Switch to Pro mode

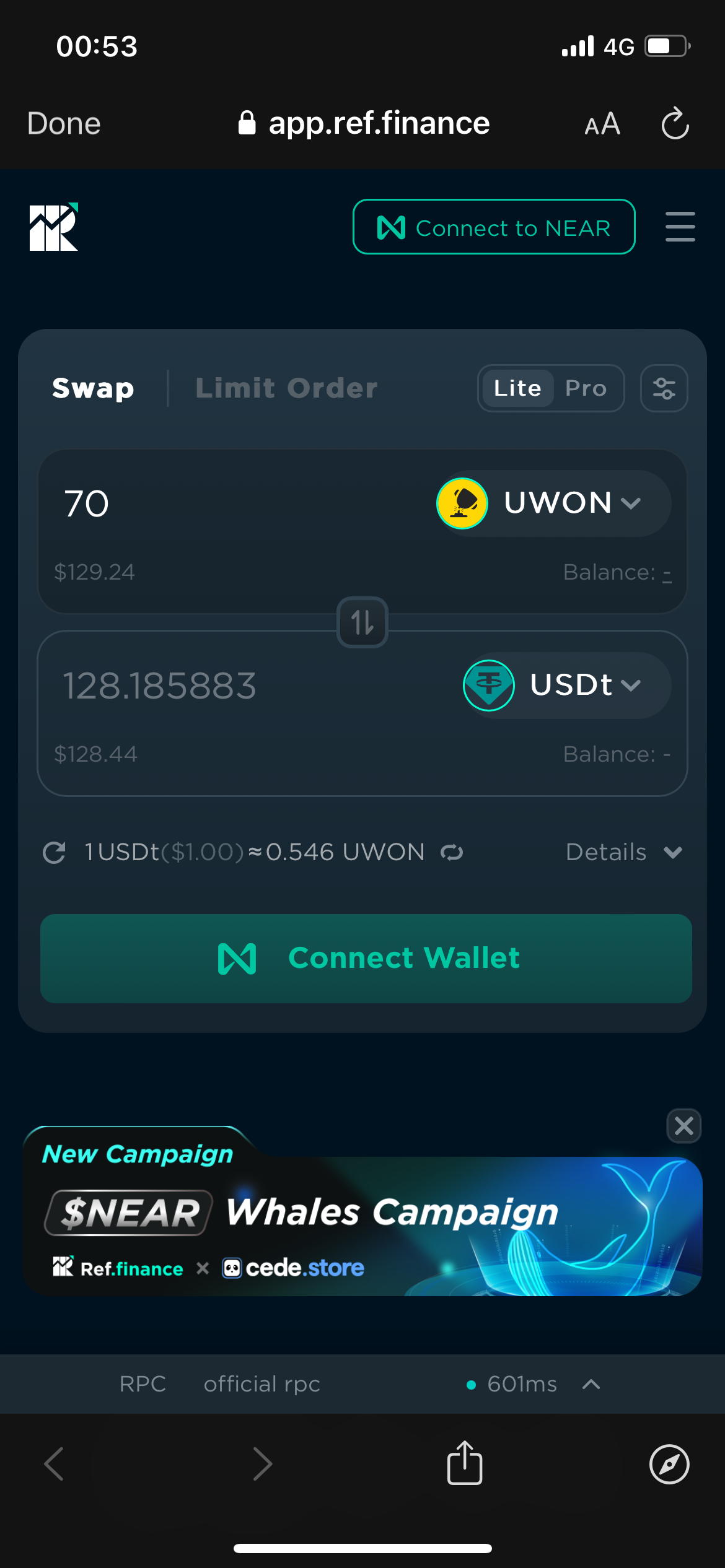click(x=586, y=388)
